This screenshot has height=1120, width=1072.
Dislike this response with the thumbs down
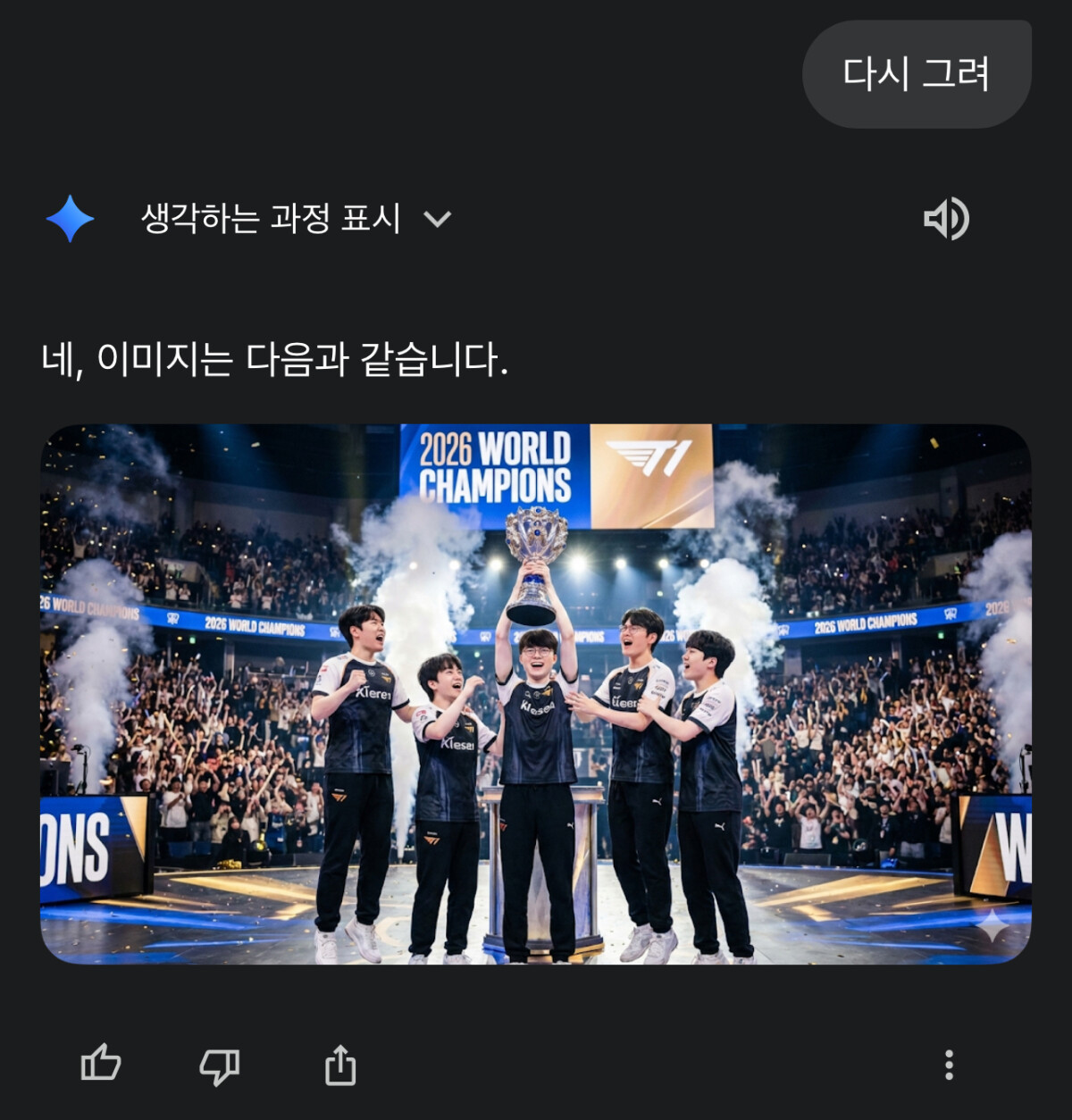click(x=220, y=1065)
